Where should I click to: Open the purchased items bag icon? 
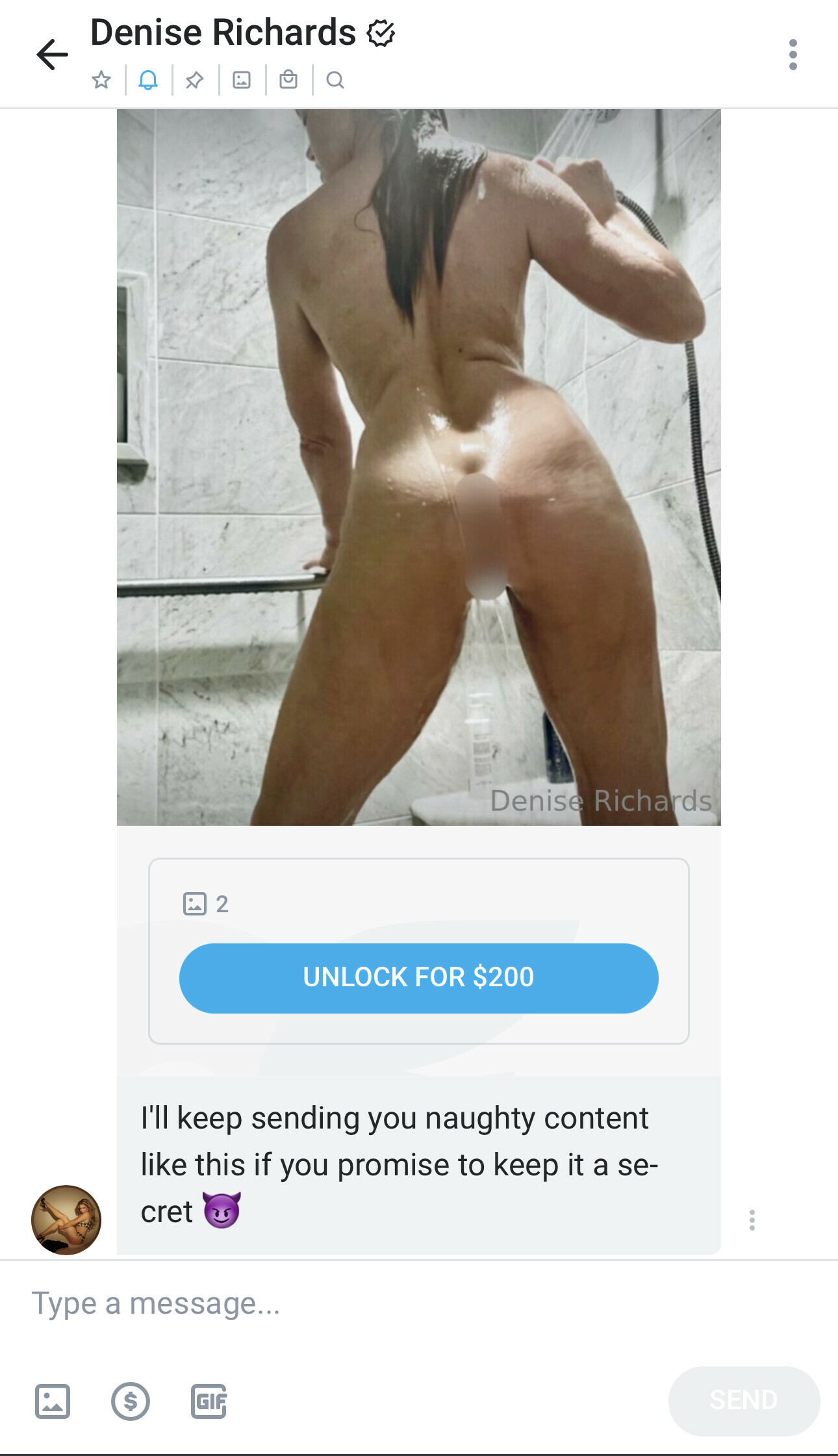coord(288,80)
